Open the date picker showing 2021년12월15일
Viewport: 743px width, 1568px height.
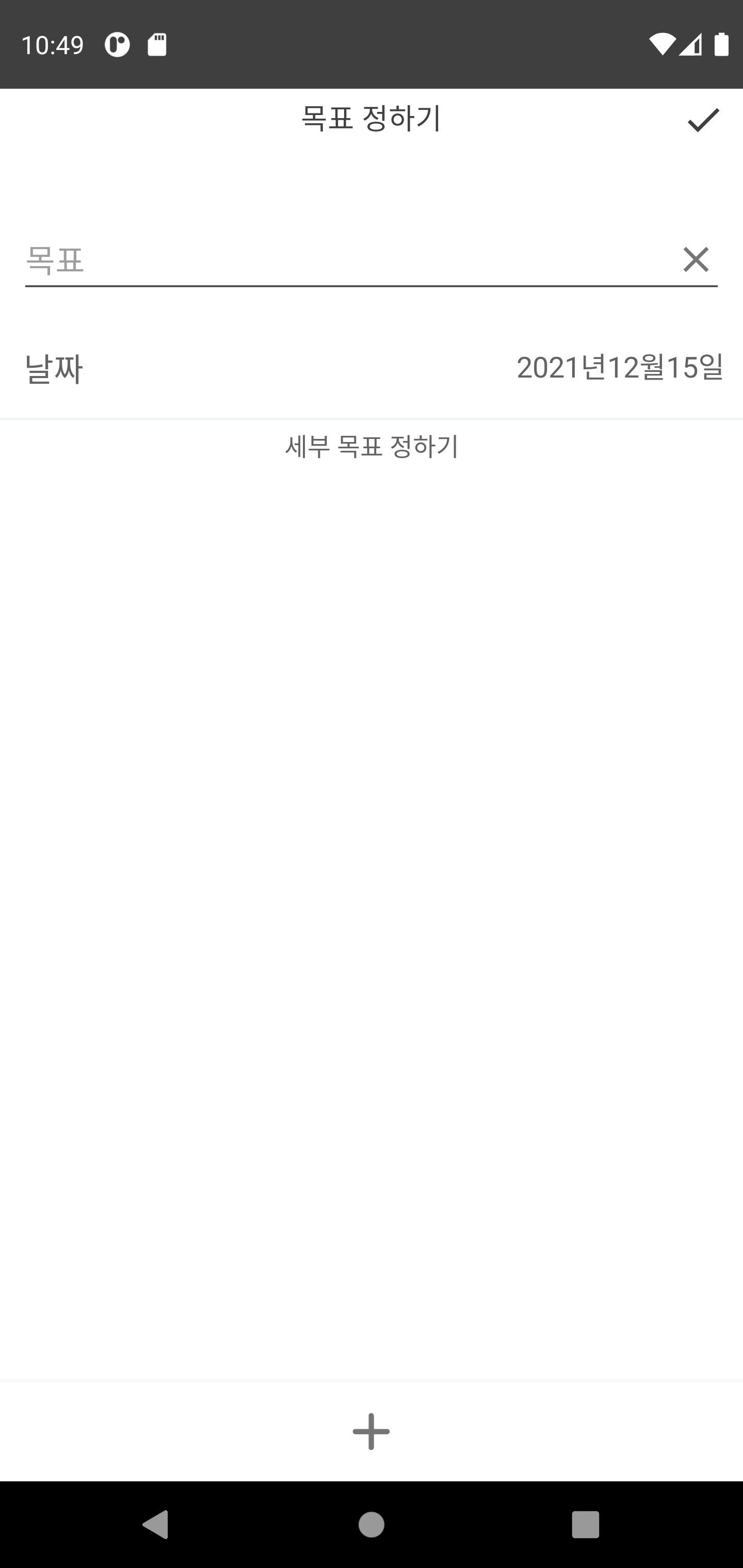point(619,368)
